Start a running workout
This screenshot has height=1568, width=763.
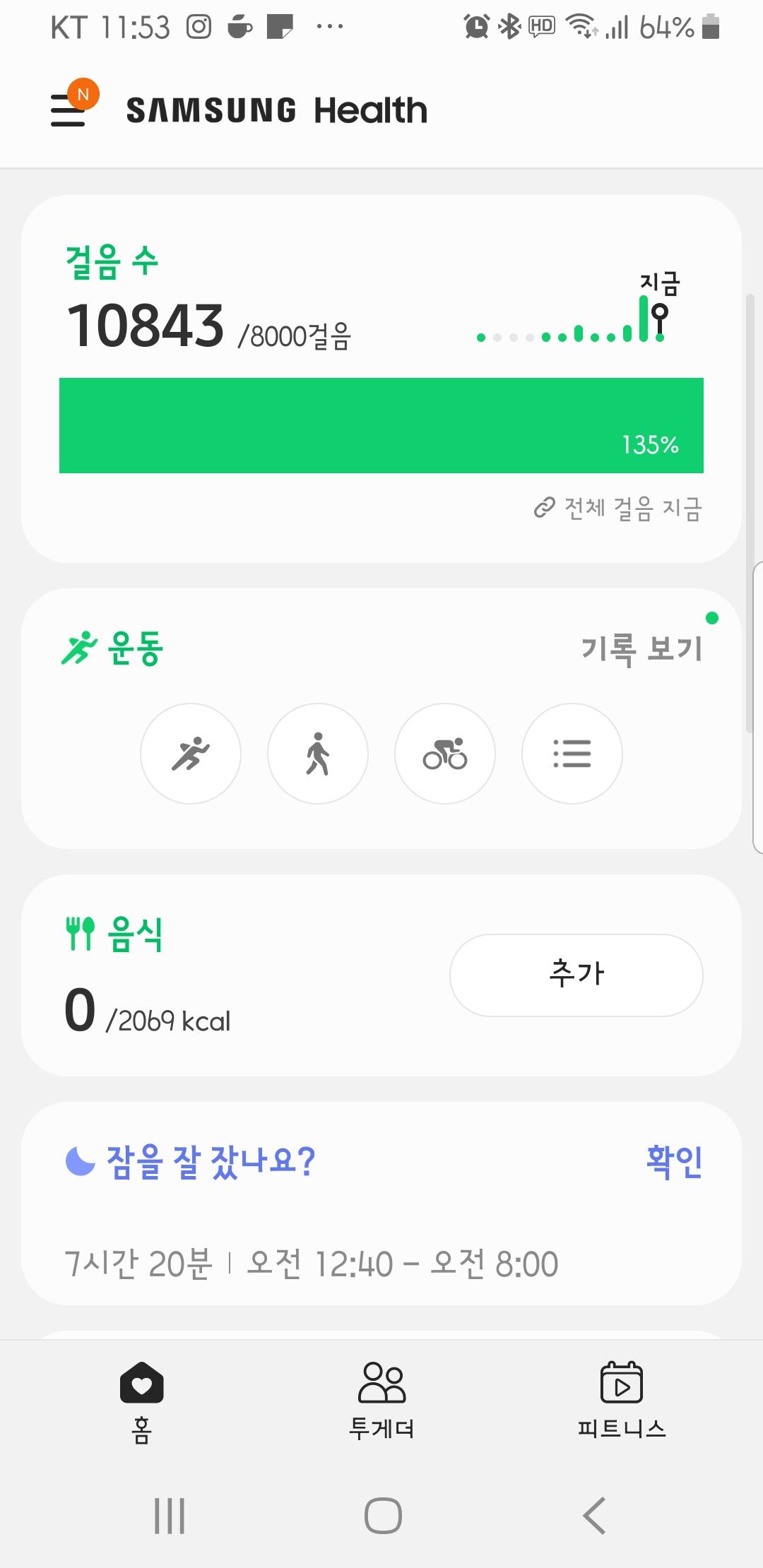191,754
